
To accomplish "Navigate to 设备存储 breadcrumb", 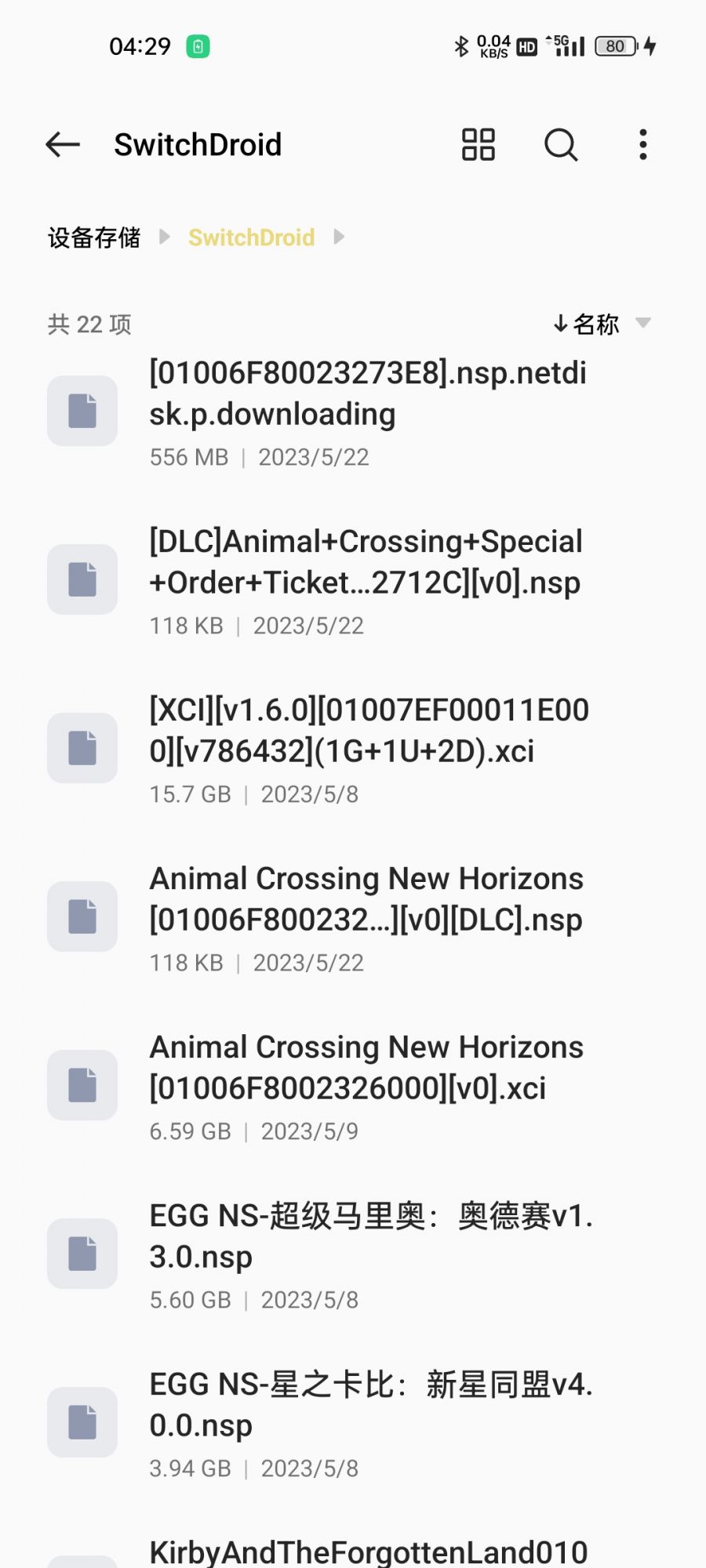I will [94, 237].
